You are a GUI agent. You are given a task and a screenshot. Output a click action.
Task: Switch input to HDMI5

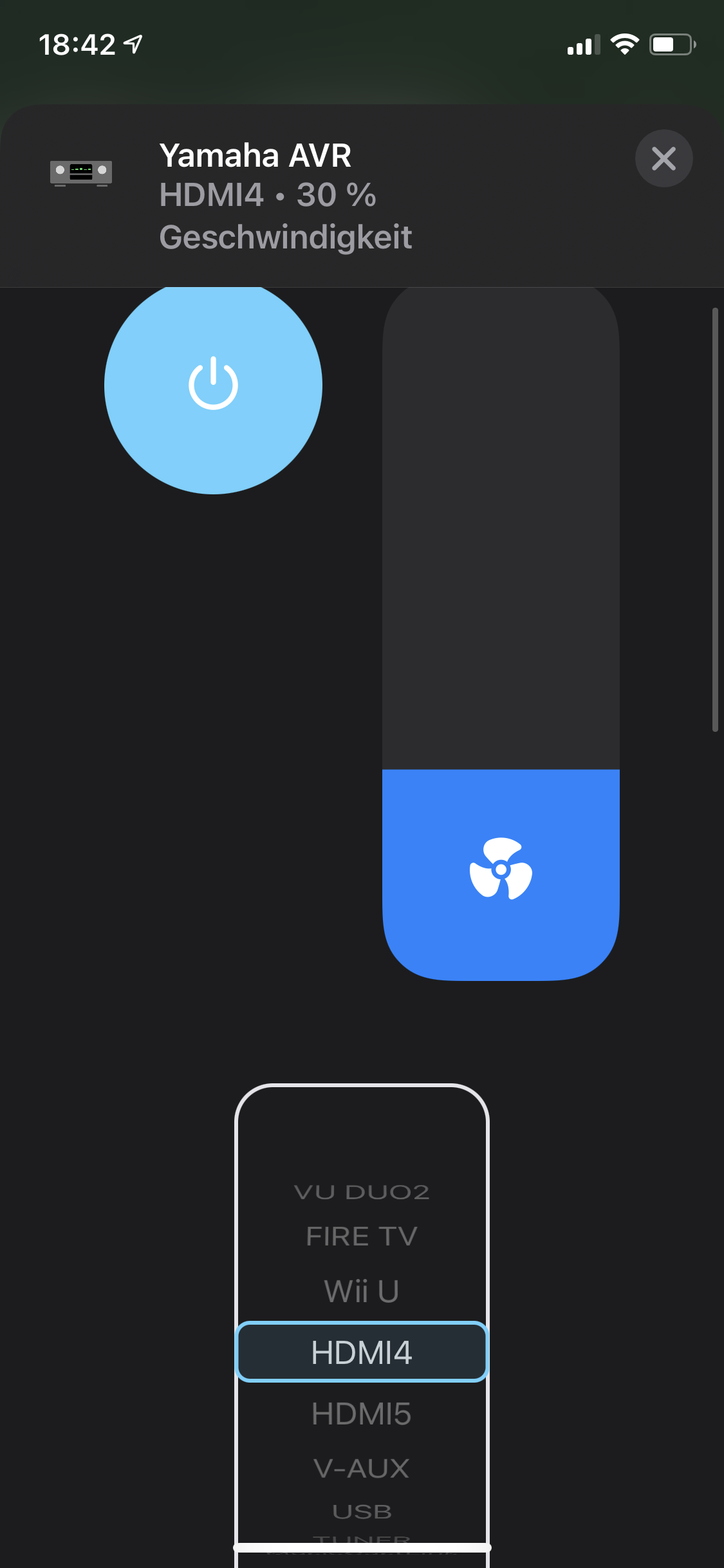click(x=362, y=1414)
